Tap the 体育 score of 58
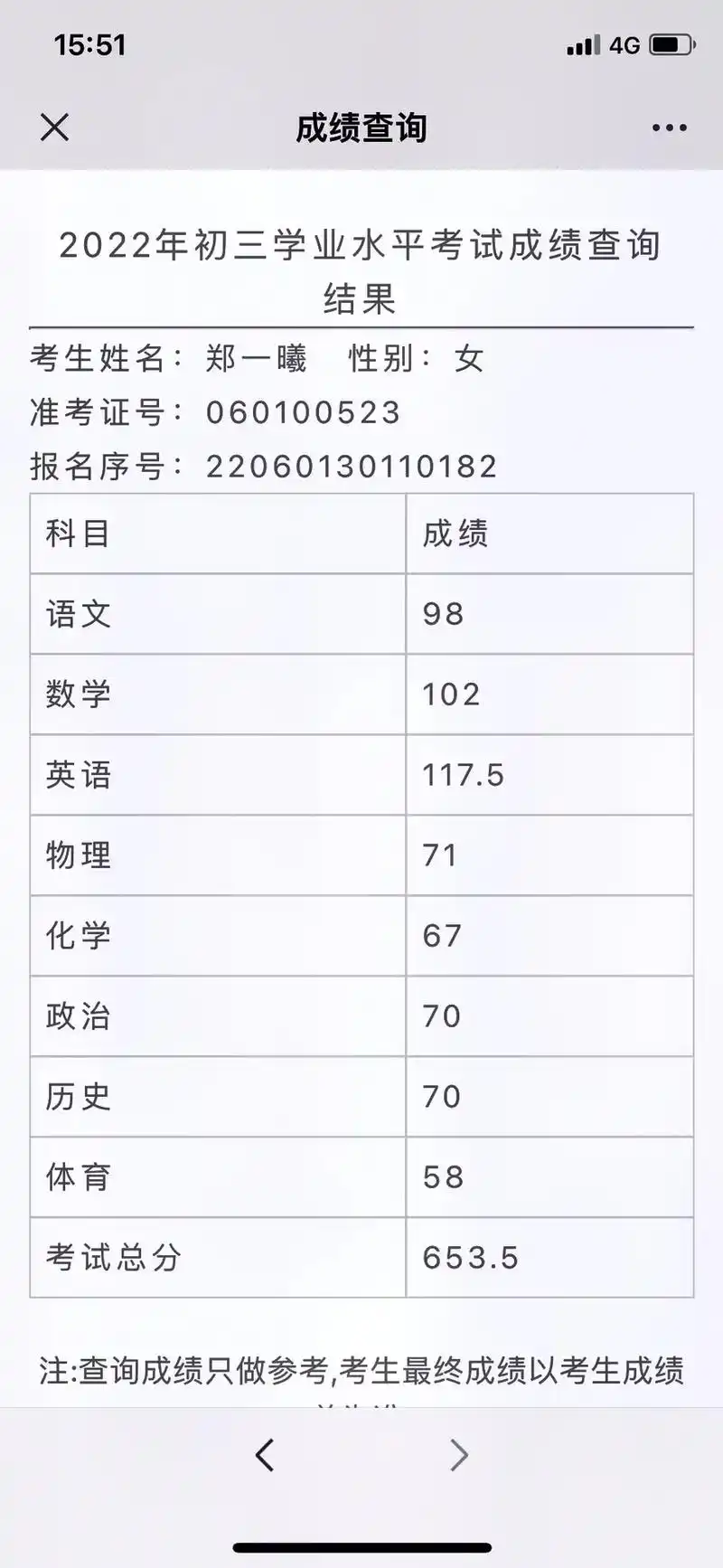 click(x=444, y=1177)
